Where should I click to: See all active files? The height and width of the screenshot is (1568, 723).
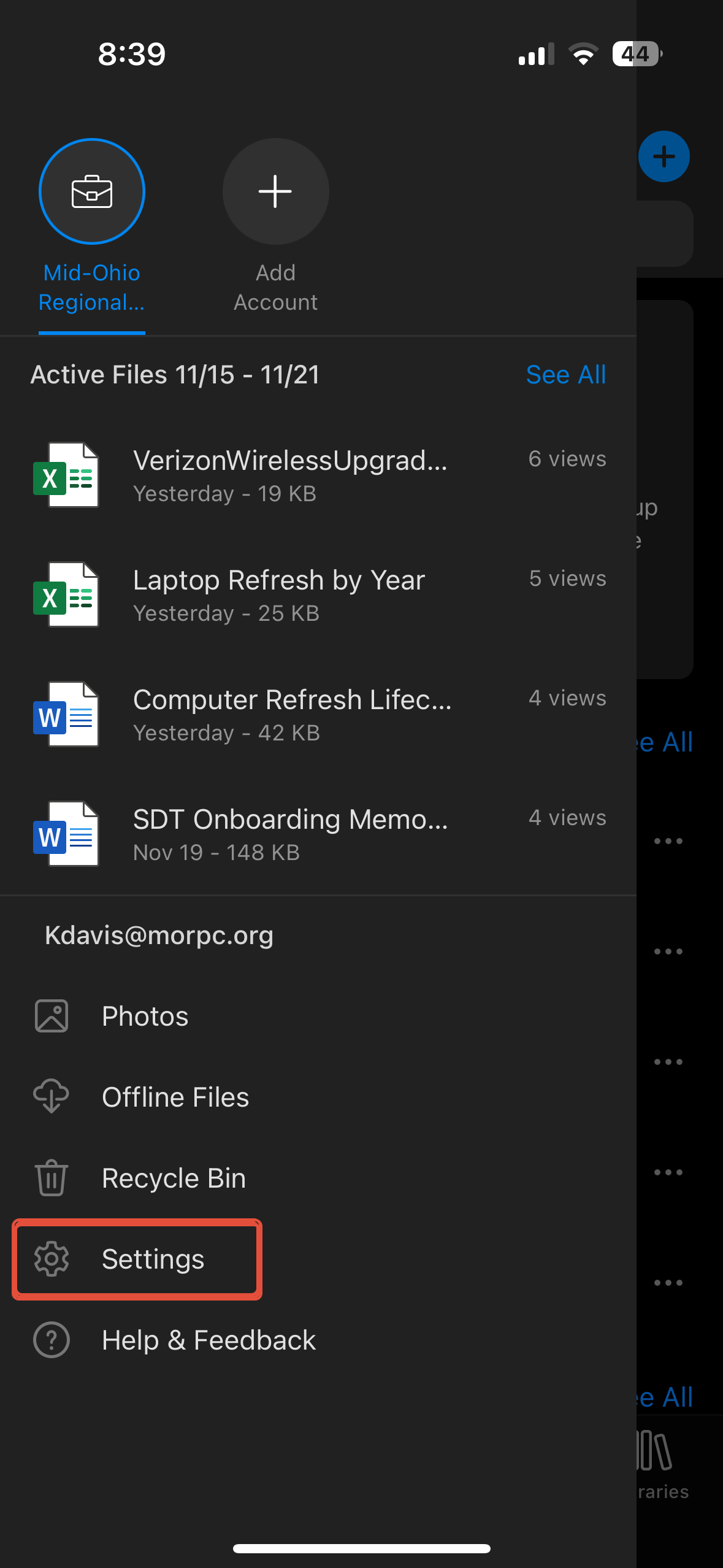pyautogui.click(x=565, y=375)
